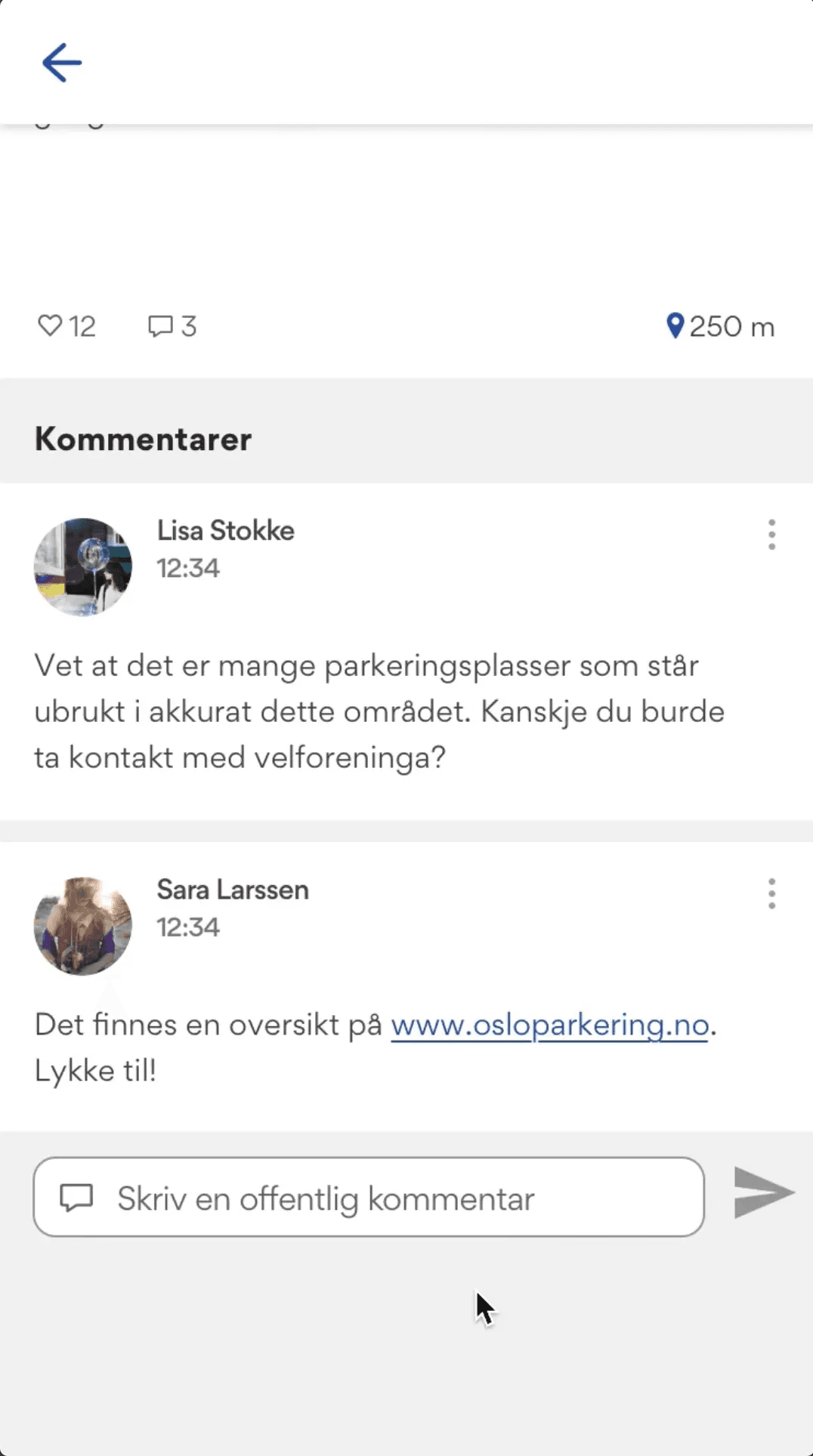View Sara Larssen's profile picture
Viewport: 813px width, 1456px height.
[83, 926]
